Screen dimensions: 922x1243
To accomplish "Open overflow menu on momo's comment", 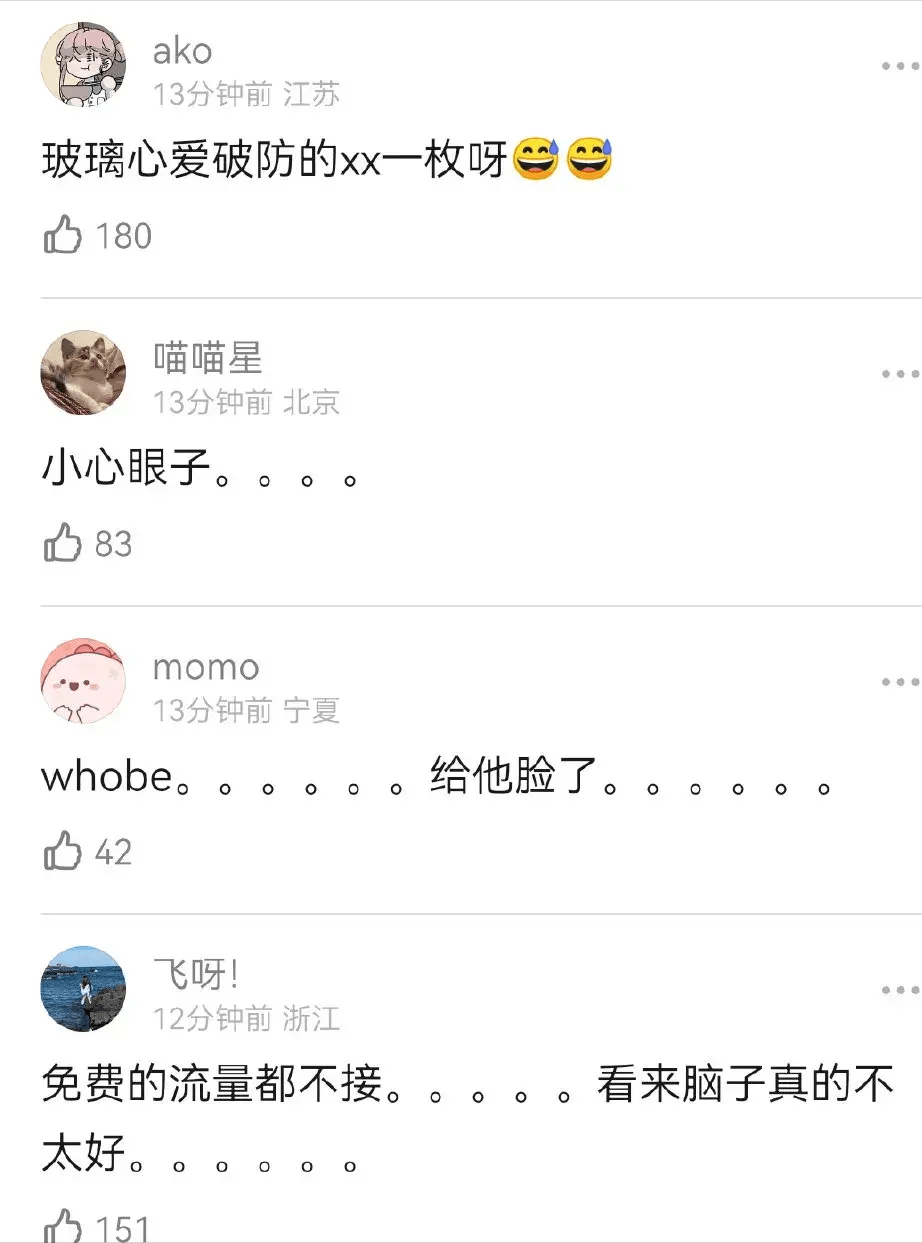I will coord(900,682).
